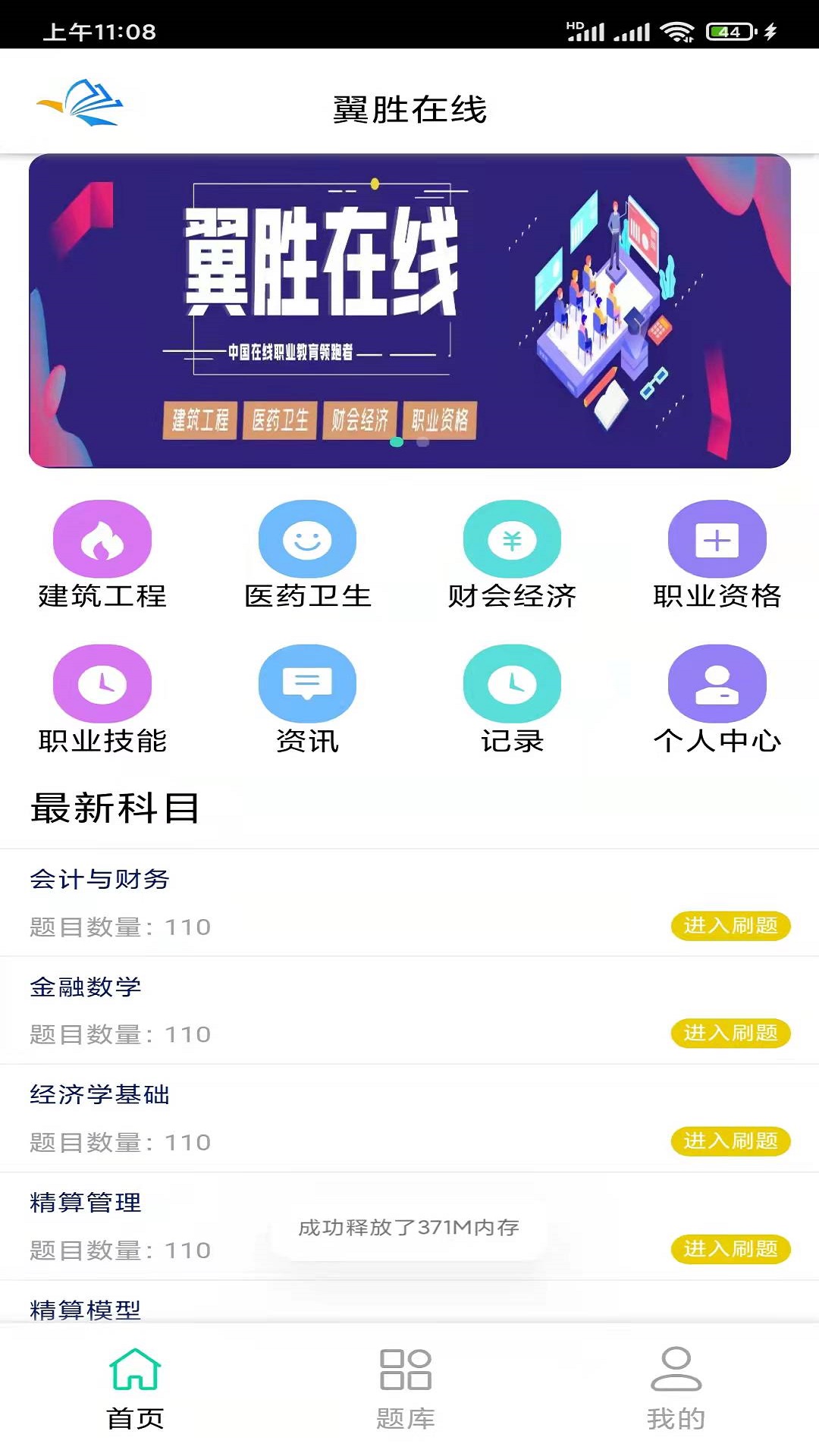Screen dimensions: 819x1456
Task: Tap 进入刷题 for 精算管理
Action: 730,1249
